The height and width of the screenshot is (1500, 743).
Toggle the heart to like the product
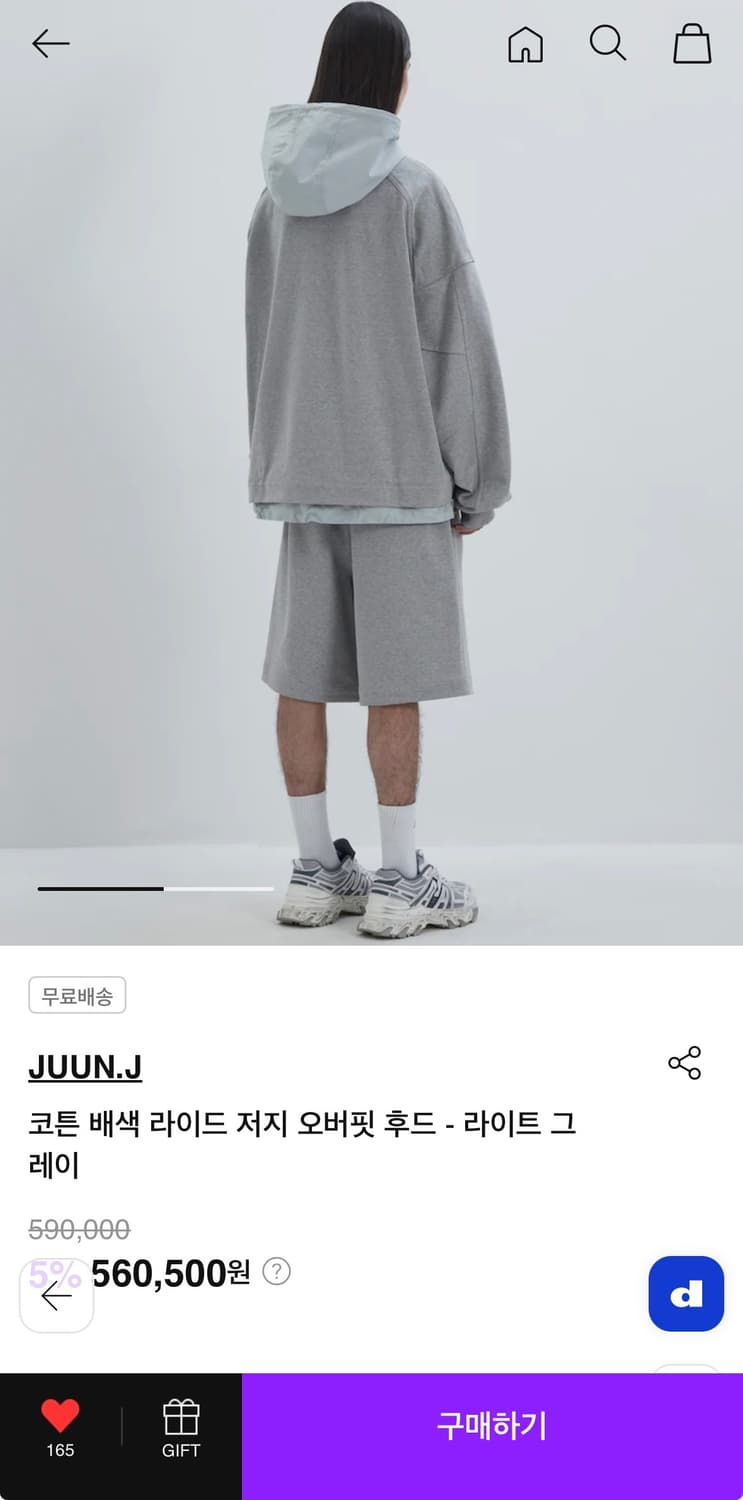(x=61, y=1413)
